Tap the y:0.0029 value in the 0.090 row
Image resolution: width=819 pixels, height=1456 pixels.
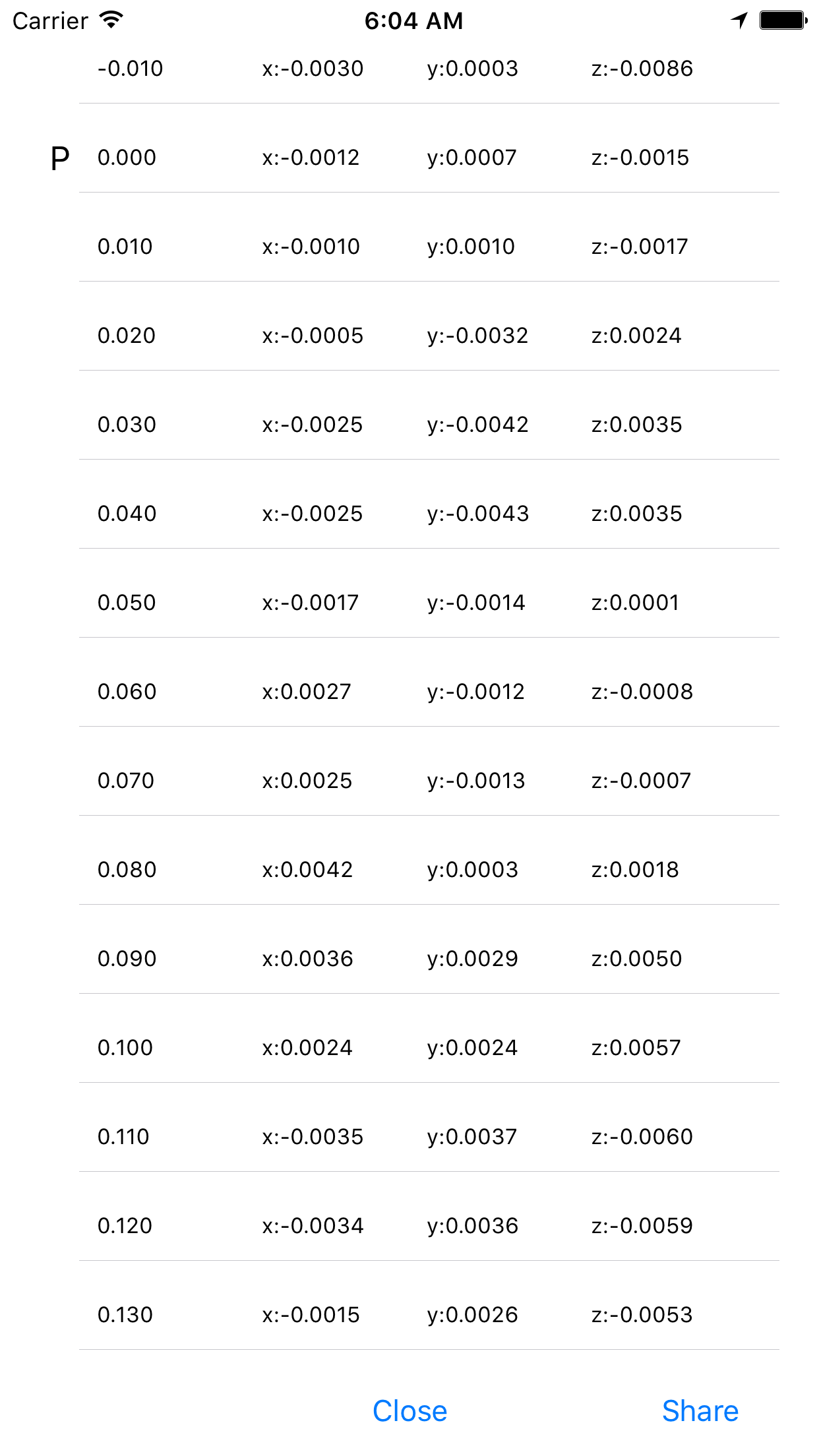pos(473,958)
